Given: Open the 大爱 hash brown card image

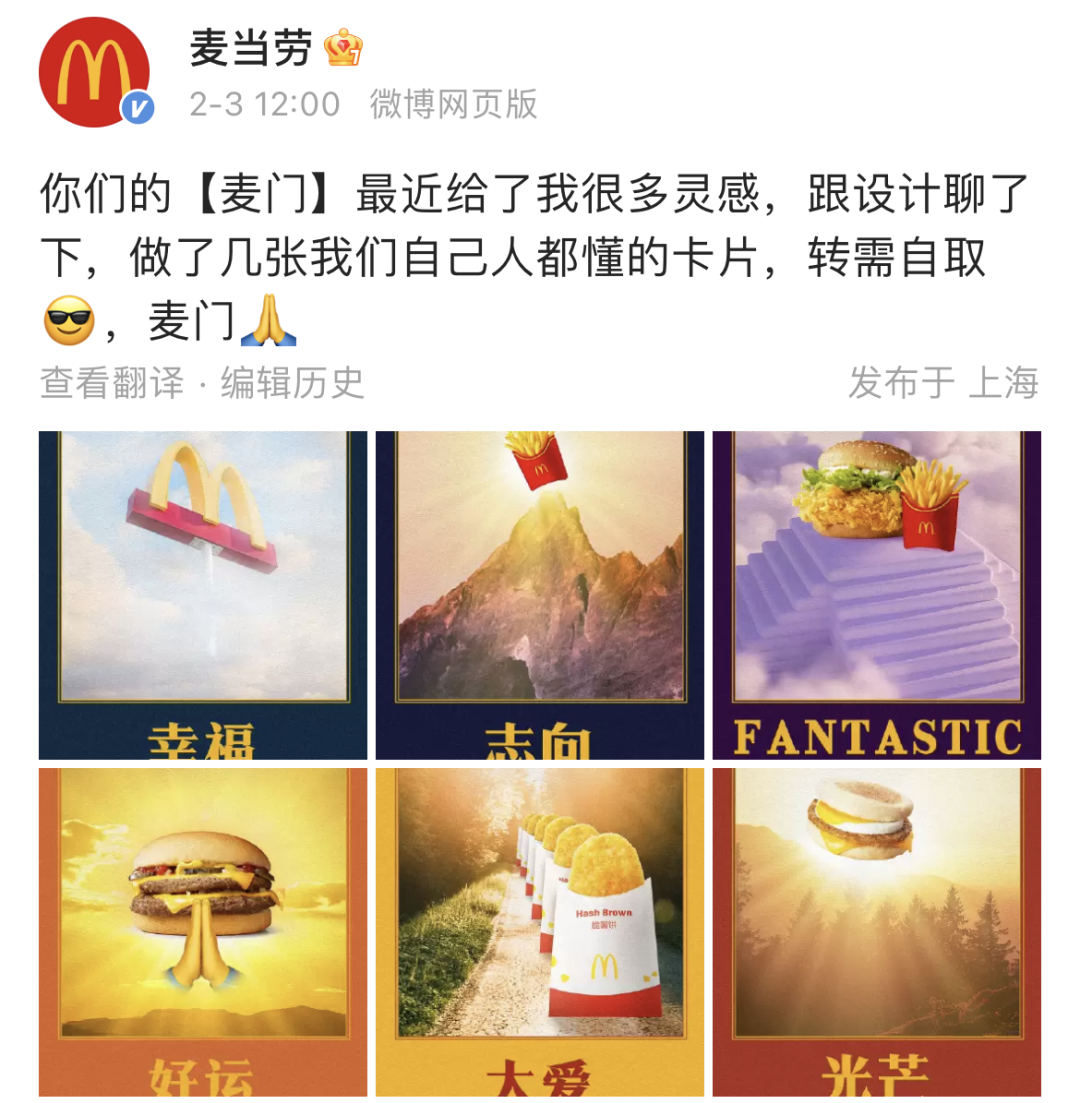Looking at the screenshot, I should click(x=540, y=931).
